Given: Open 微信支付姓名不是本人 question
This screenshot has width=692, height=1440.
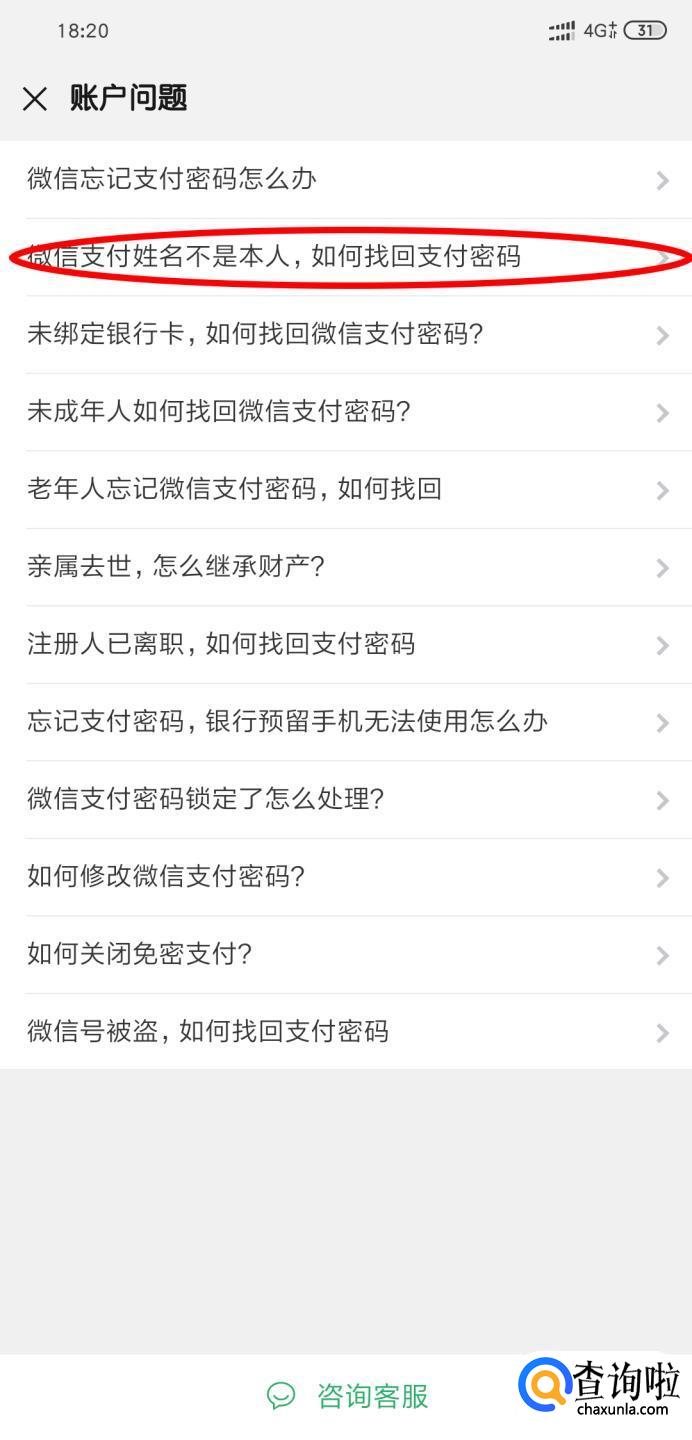Looking at the screenshot, I should click(346, 257).
